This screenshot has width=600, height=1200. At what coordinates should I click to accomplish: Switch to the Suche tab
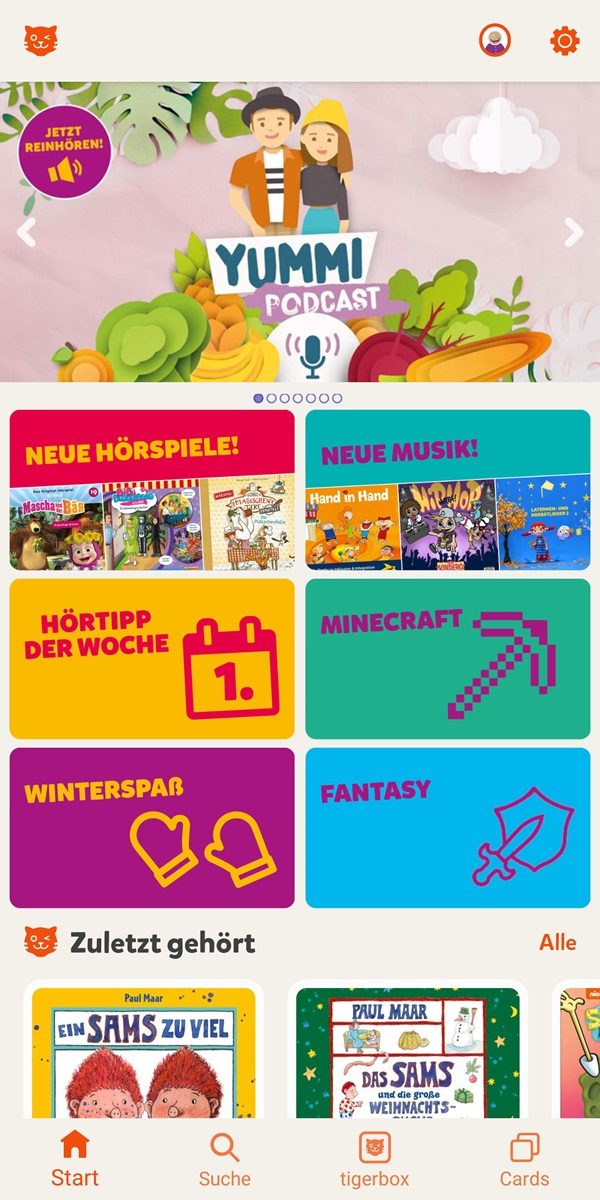click(x=225, y=1160)
